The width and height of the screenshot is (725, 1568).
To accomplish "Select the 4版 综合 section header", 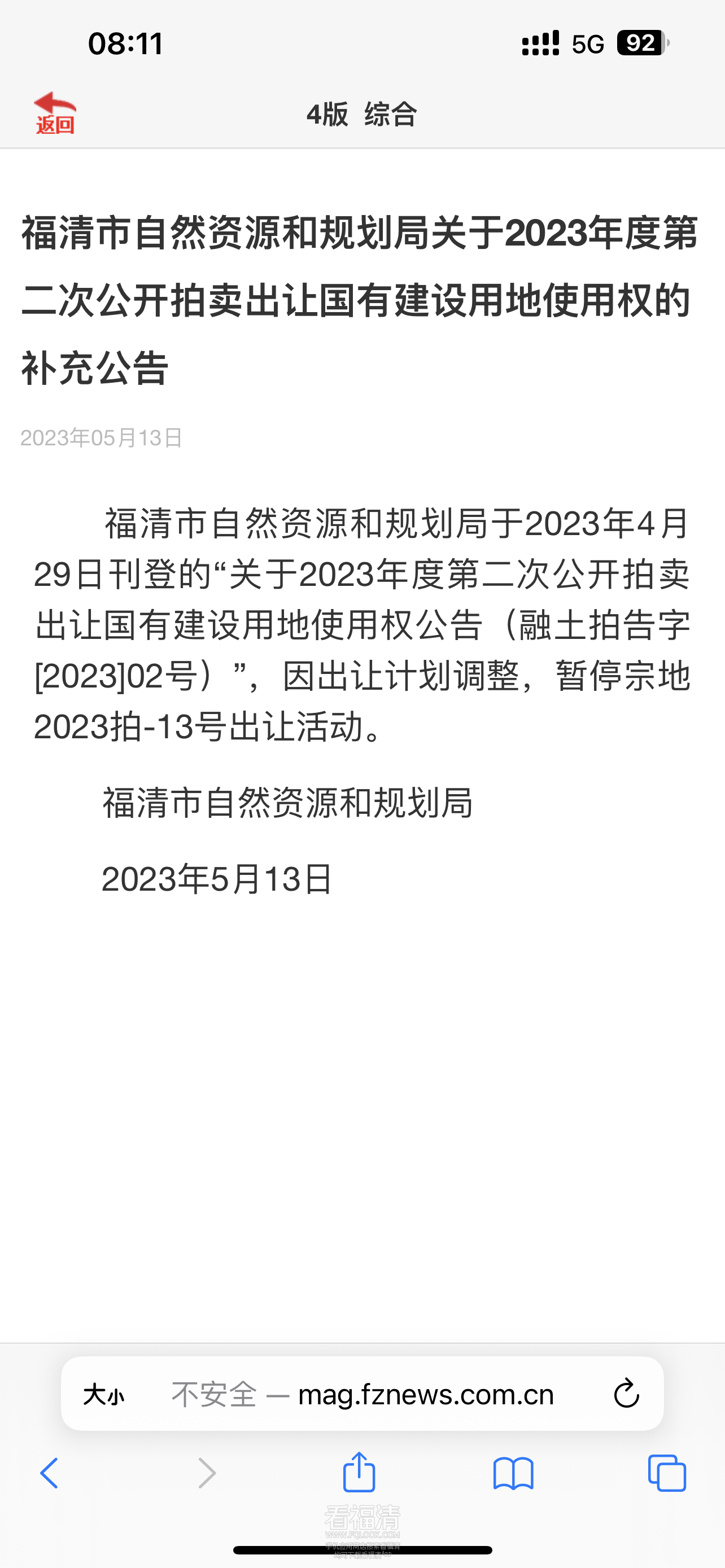I will click(x=361, y=114).
